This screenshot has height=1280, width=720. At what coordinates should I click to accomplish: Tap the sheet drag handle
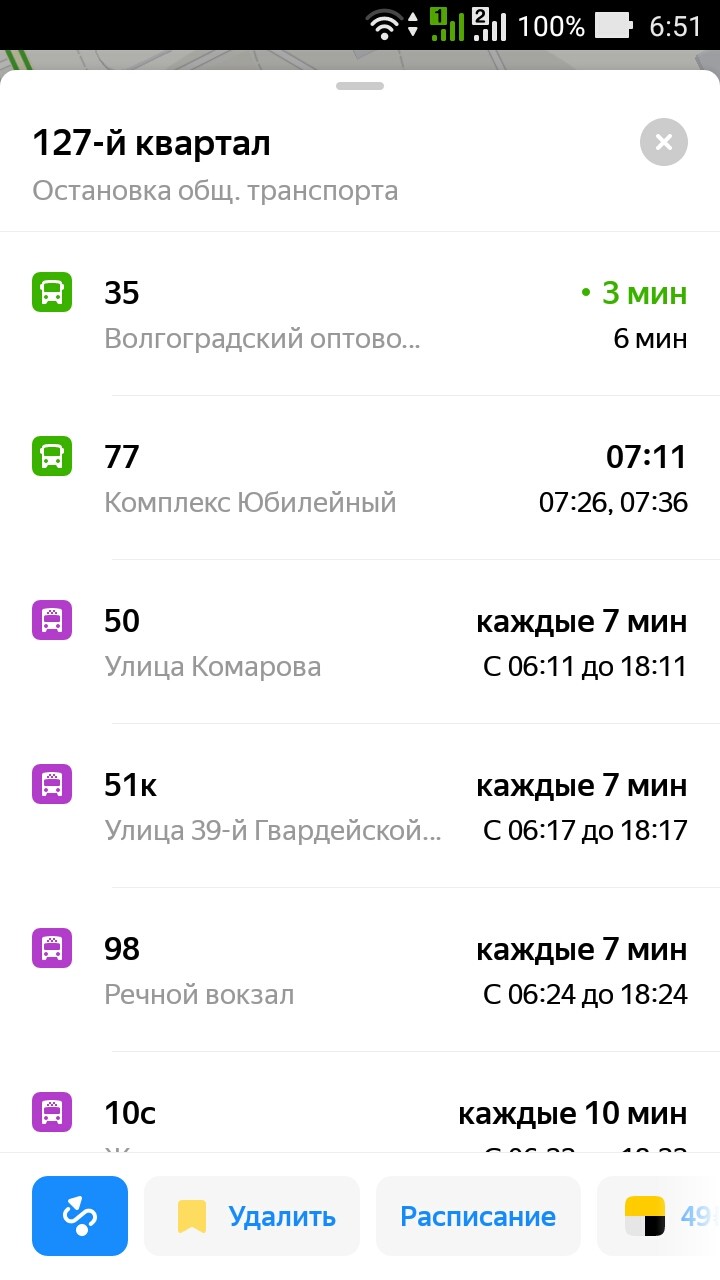click(360, 86)
